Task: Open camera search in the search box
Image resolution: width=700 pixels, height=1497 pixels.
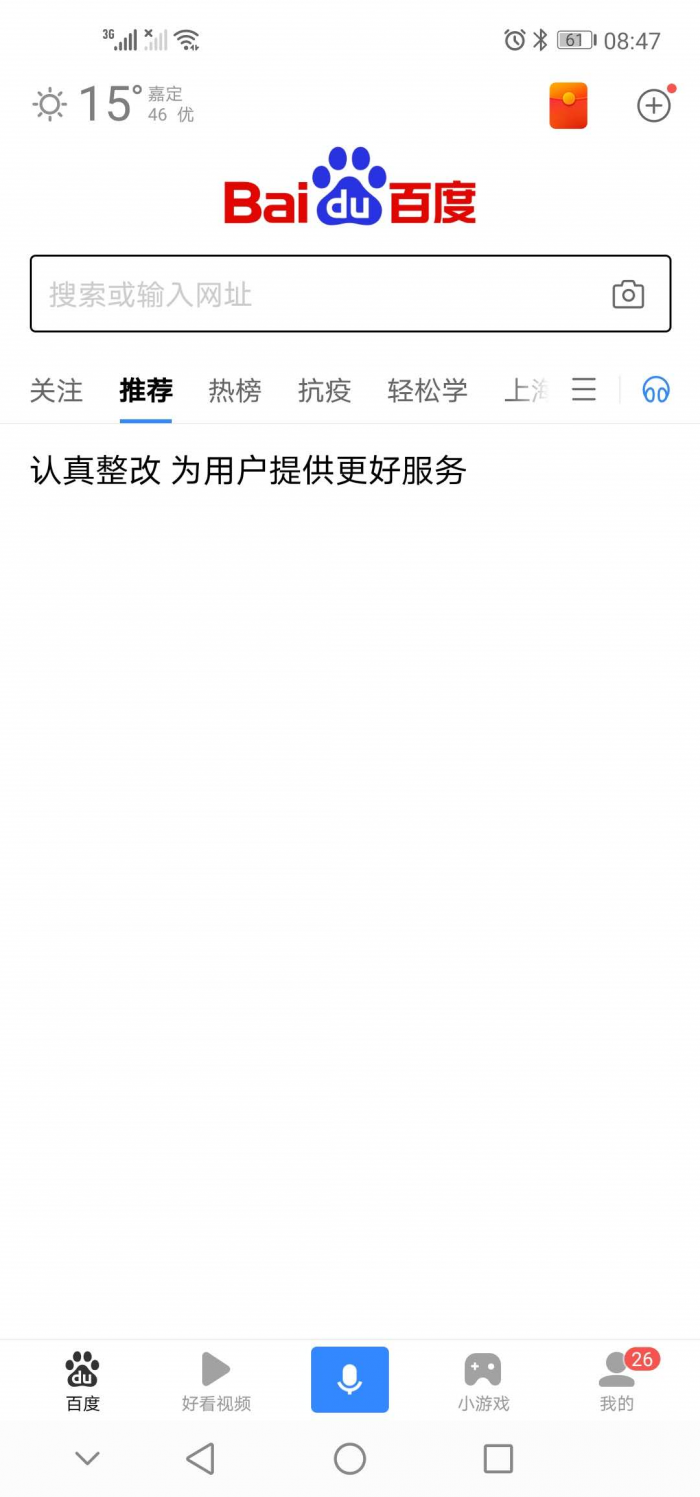Action: pyautogui.click(x=628, y=294)
